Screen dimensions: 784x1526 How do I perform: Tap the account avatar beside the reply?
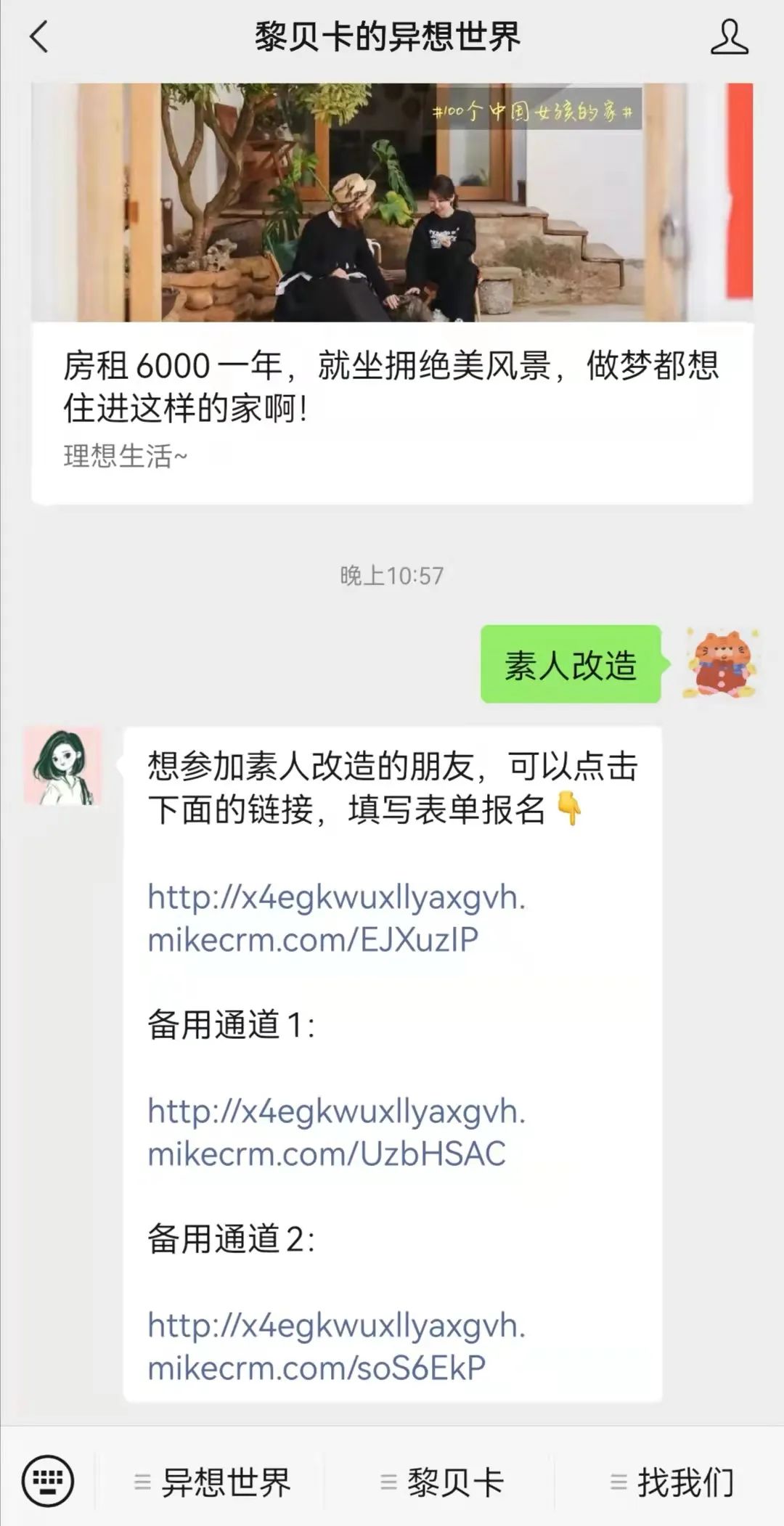[x=63, y=767]
